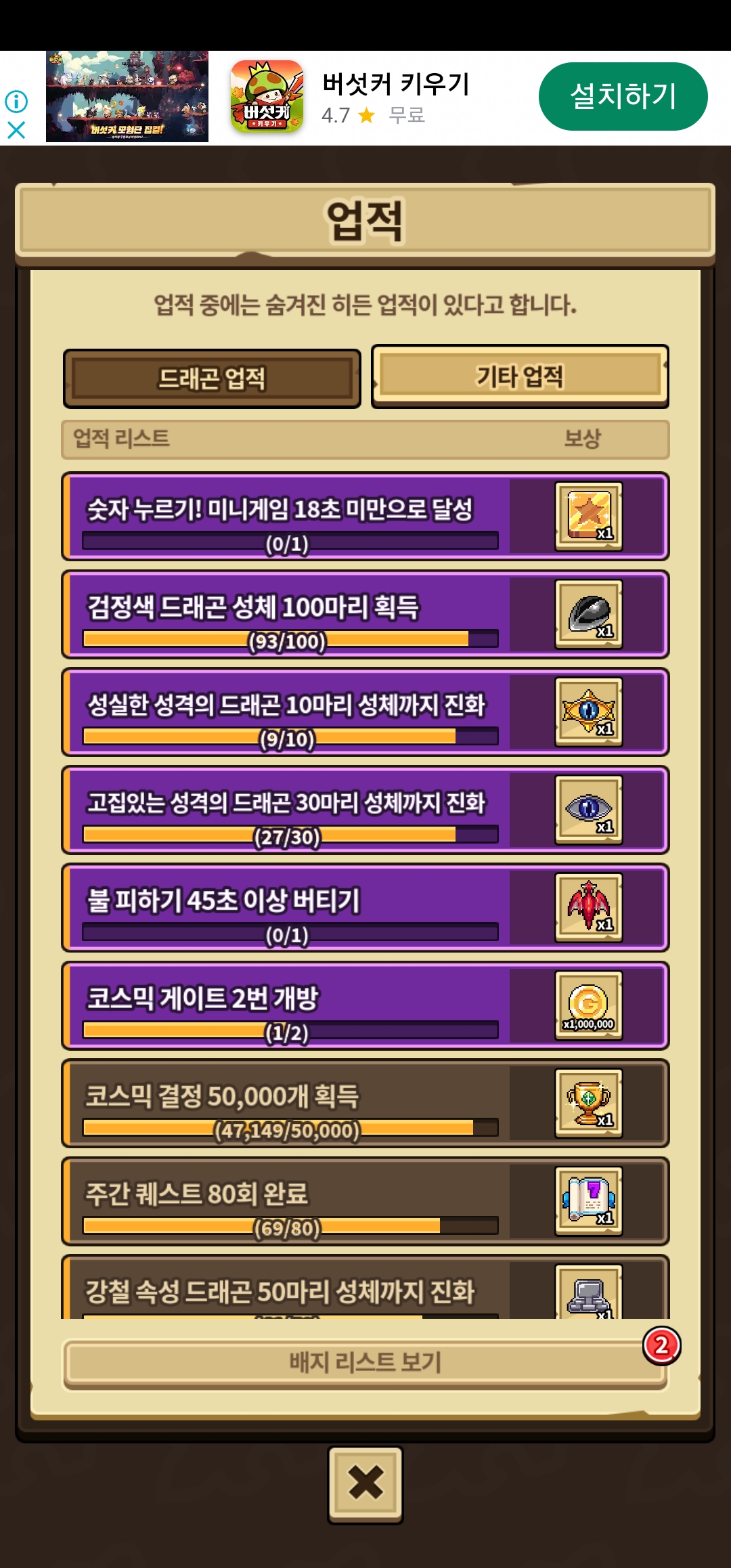Tap 설치하기 on the ad banner
The width and height of the screenshot is (731, 1568).
coord(623,96)
